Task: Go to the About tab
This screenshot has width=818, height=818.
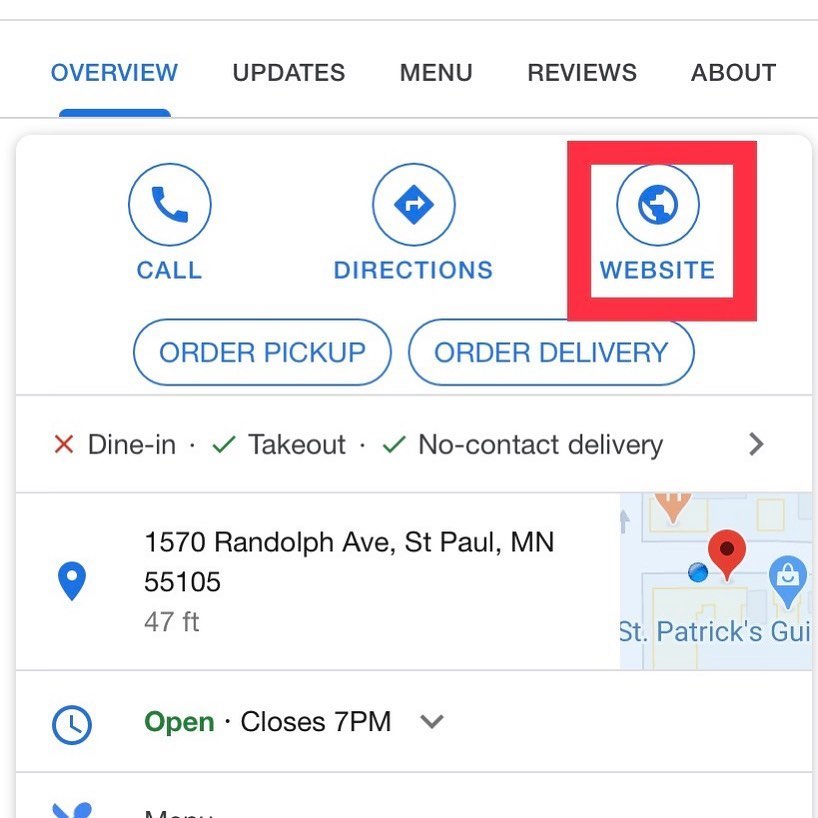Action: point(733,73)
